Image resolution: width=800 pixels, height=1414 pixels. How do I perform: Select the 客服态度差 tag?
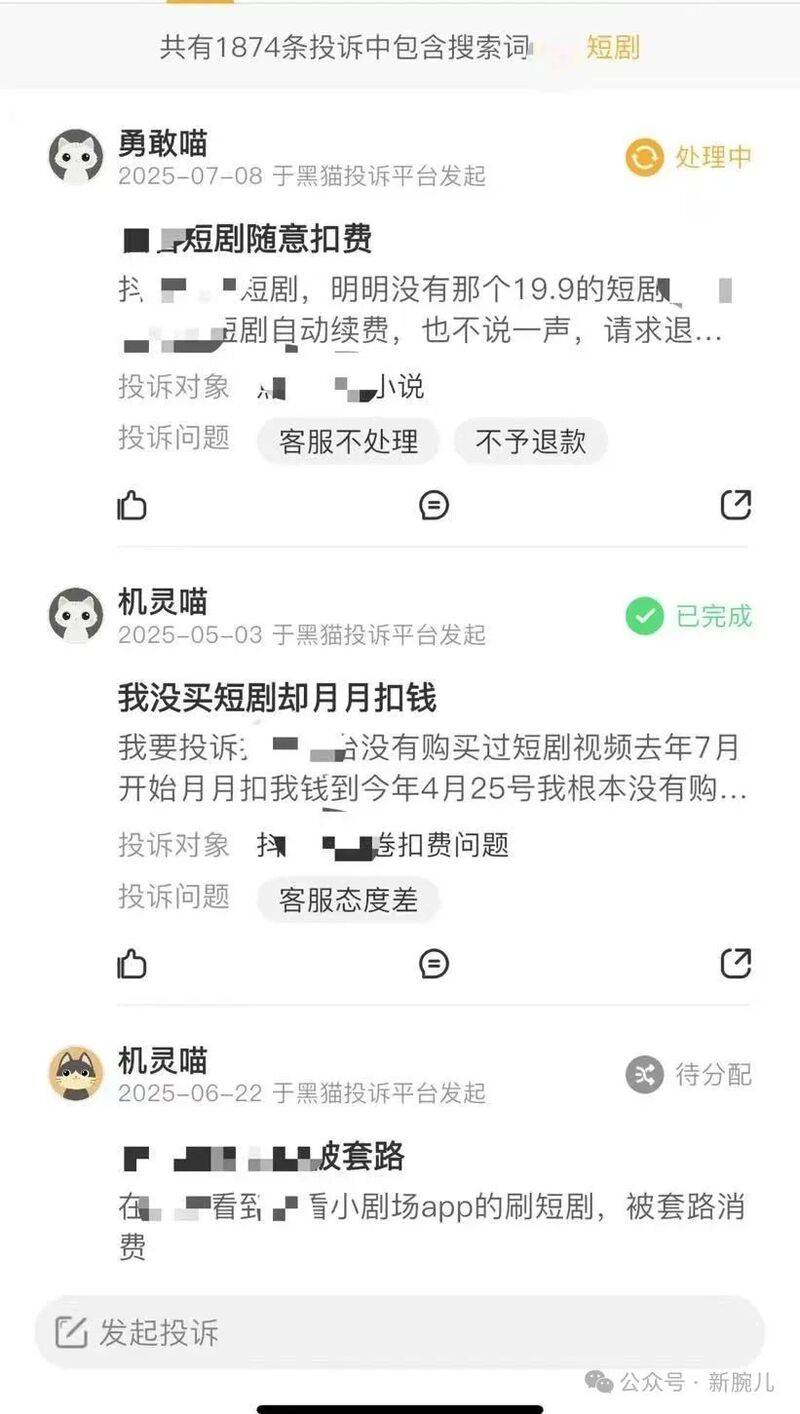348,900
